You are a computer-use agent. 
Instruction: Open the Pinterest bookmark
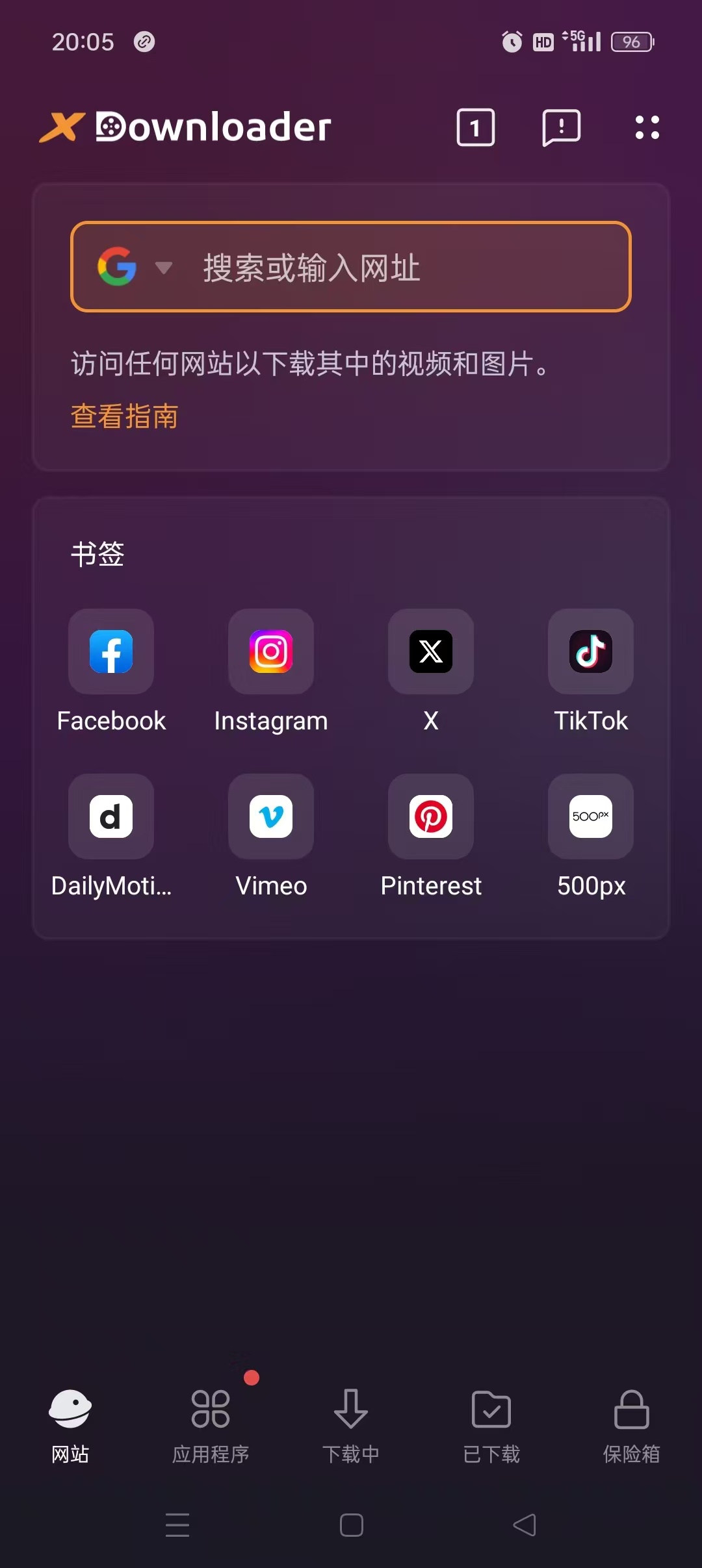[430, 817]
